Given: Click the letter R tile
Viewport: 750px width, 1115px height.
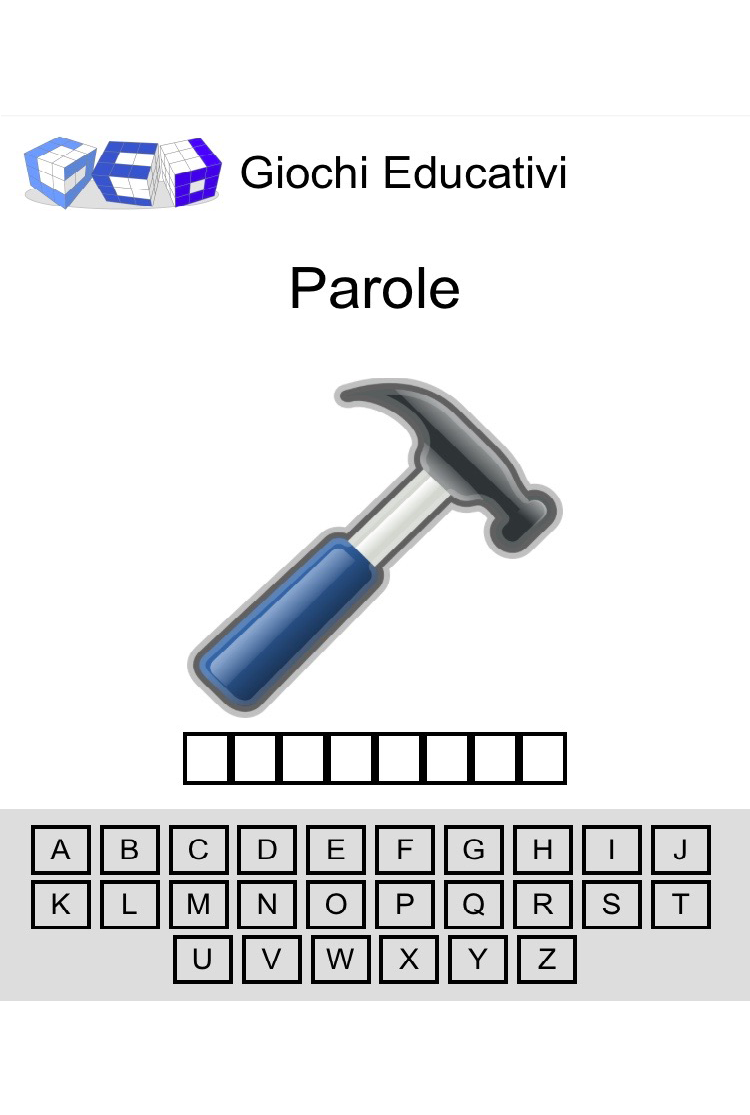Looking at the screenshot, I should click(x=542, y=905).
